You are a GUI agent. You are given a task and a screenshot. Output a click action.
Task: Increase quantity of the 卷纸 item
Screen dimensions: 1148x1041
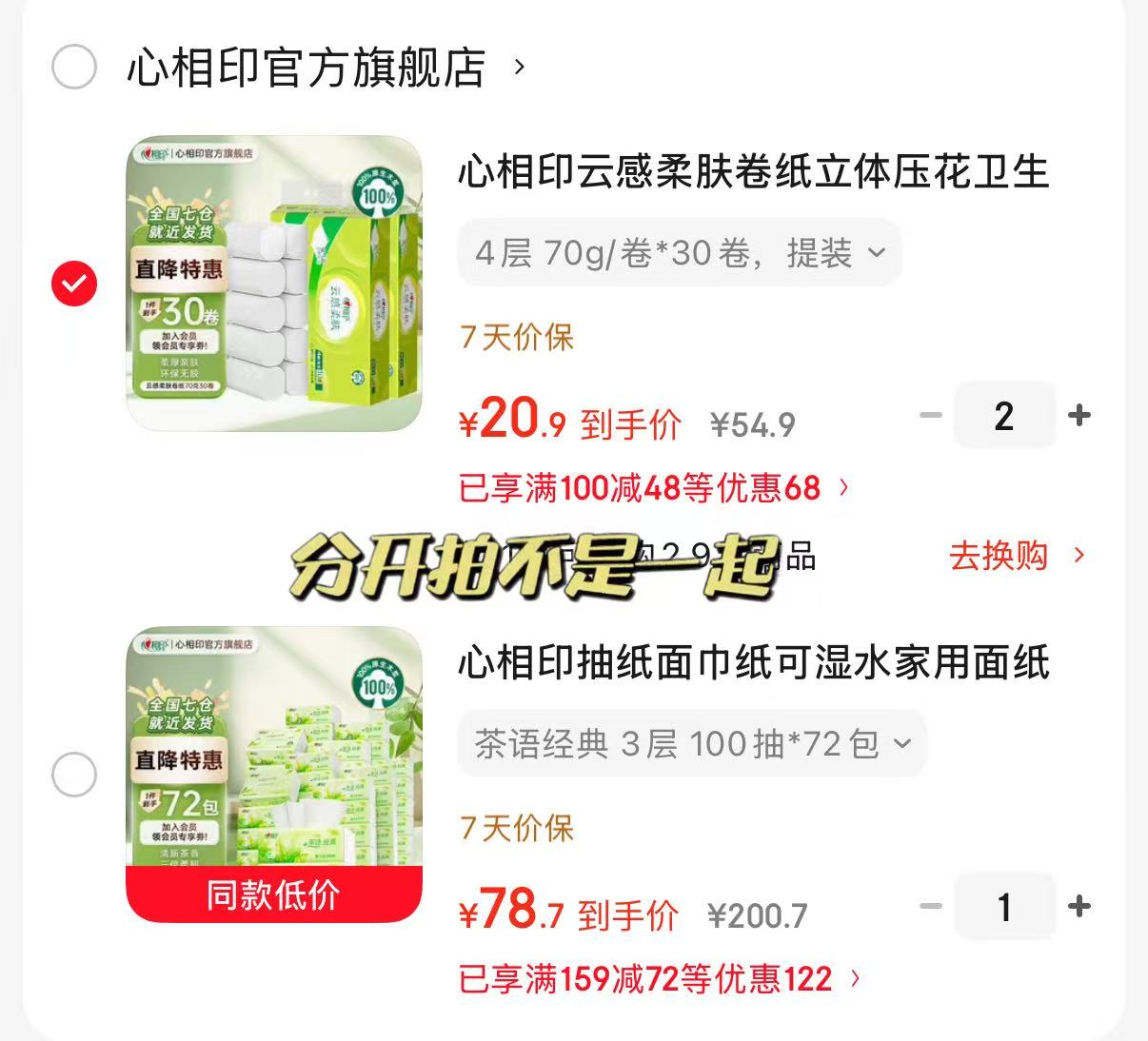pos(1079,416)
